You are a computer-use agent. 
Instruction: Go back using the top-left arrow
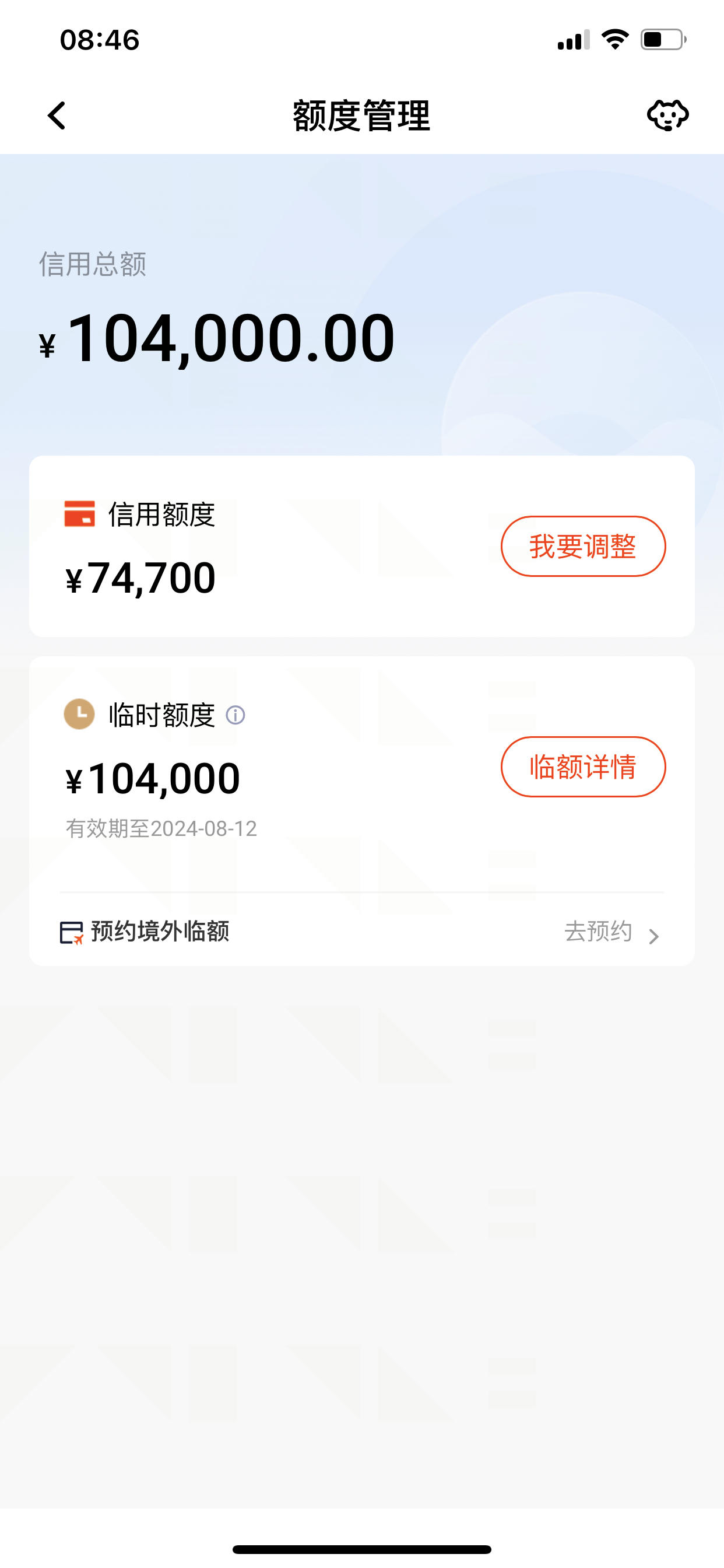pos(57,116)
